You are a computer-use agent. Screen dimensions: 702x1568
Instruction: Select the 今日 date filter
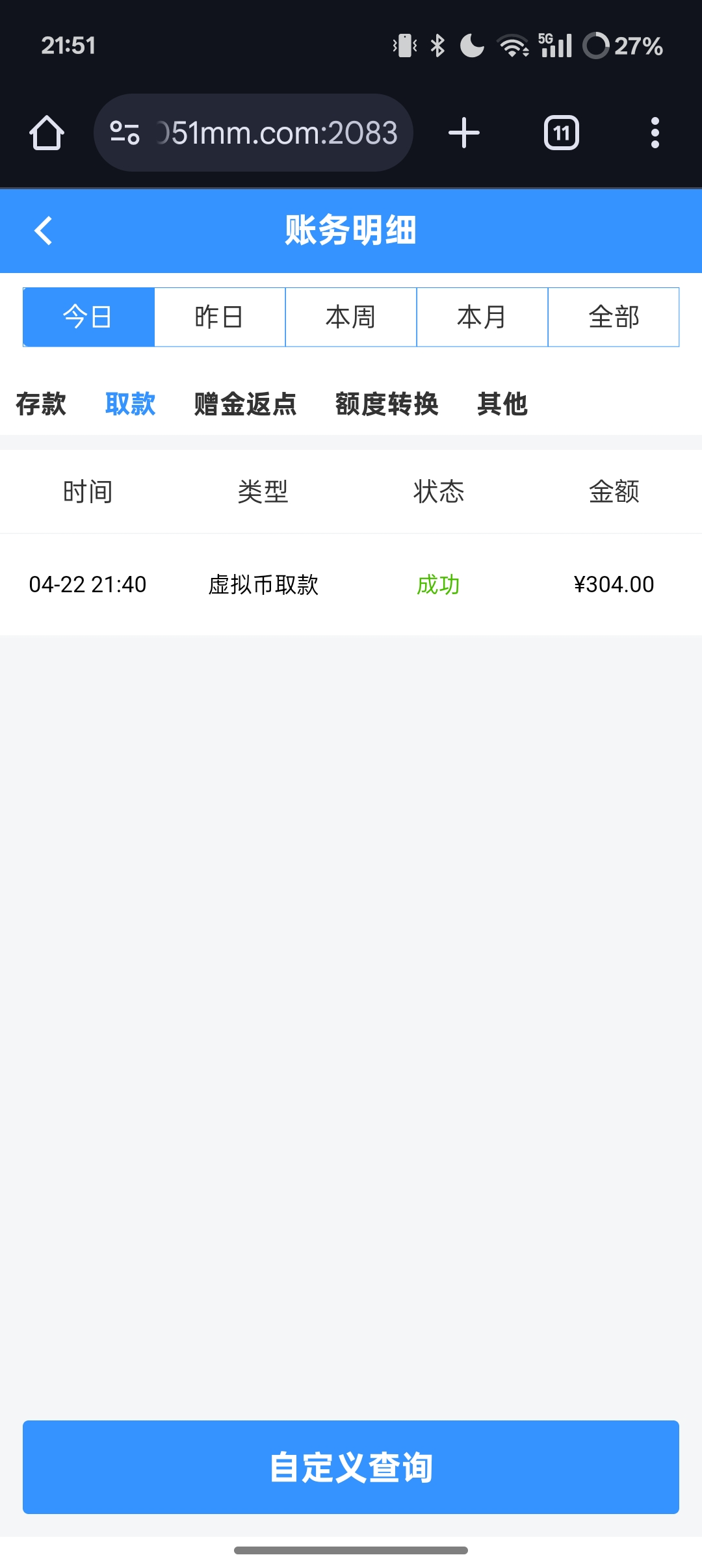88,317
